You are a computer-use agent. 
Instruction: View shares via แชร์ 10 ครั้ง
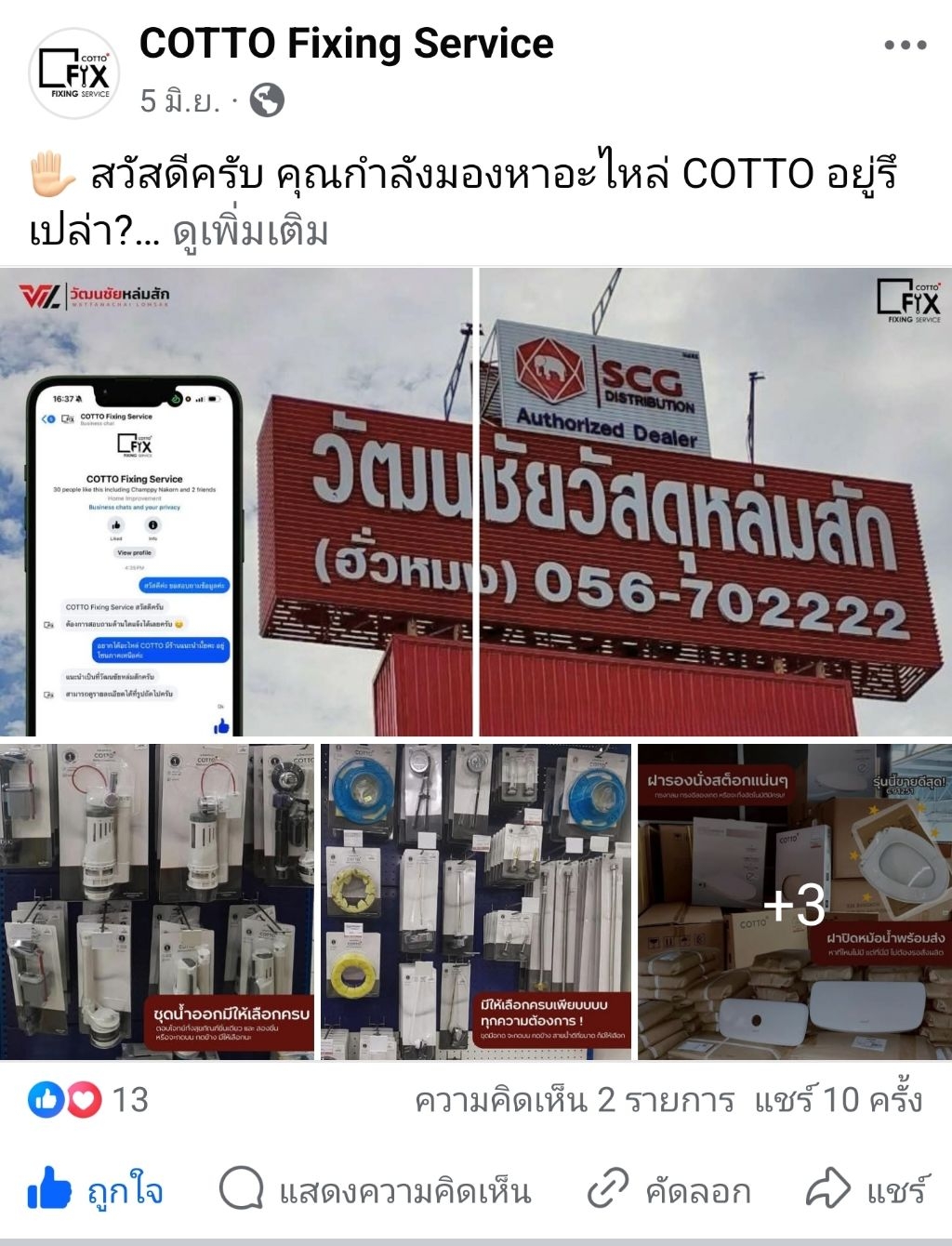pos(837,1103)
